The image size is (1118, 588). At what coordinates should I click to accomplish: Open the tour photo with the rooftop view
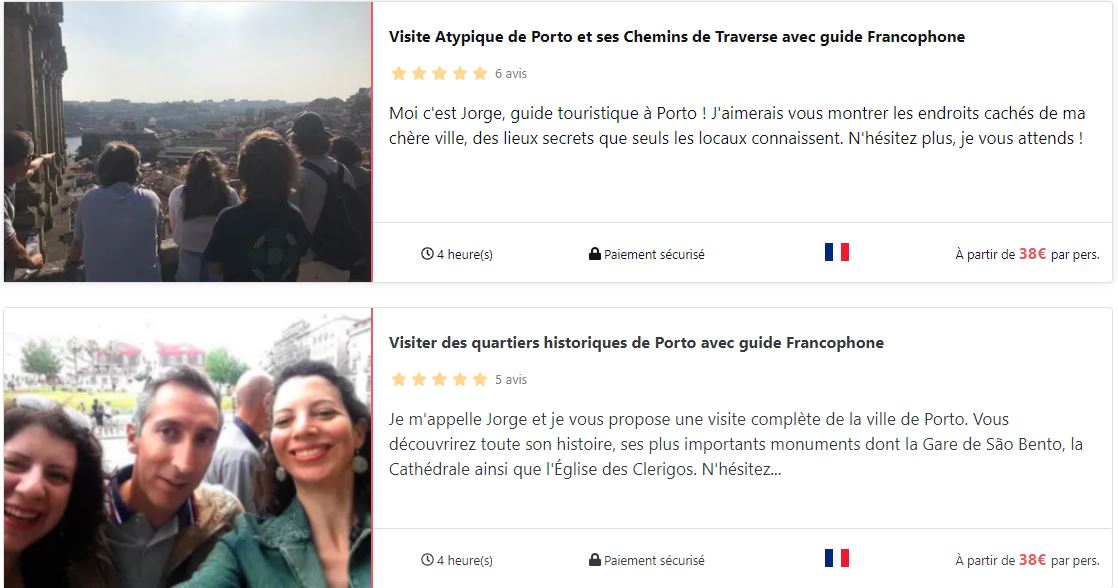(x=187, y=142)
